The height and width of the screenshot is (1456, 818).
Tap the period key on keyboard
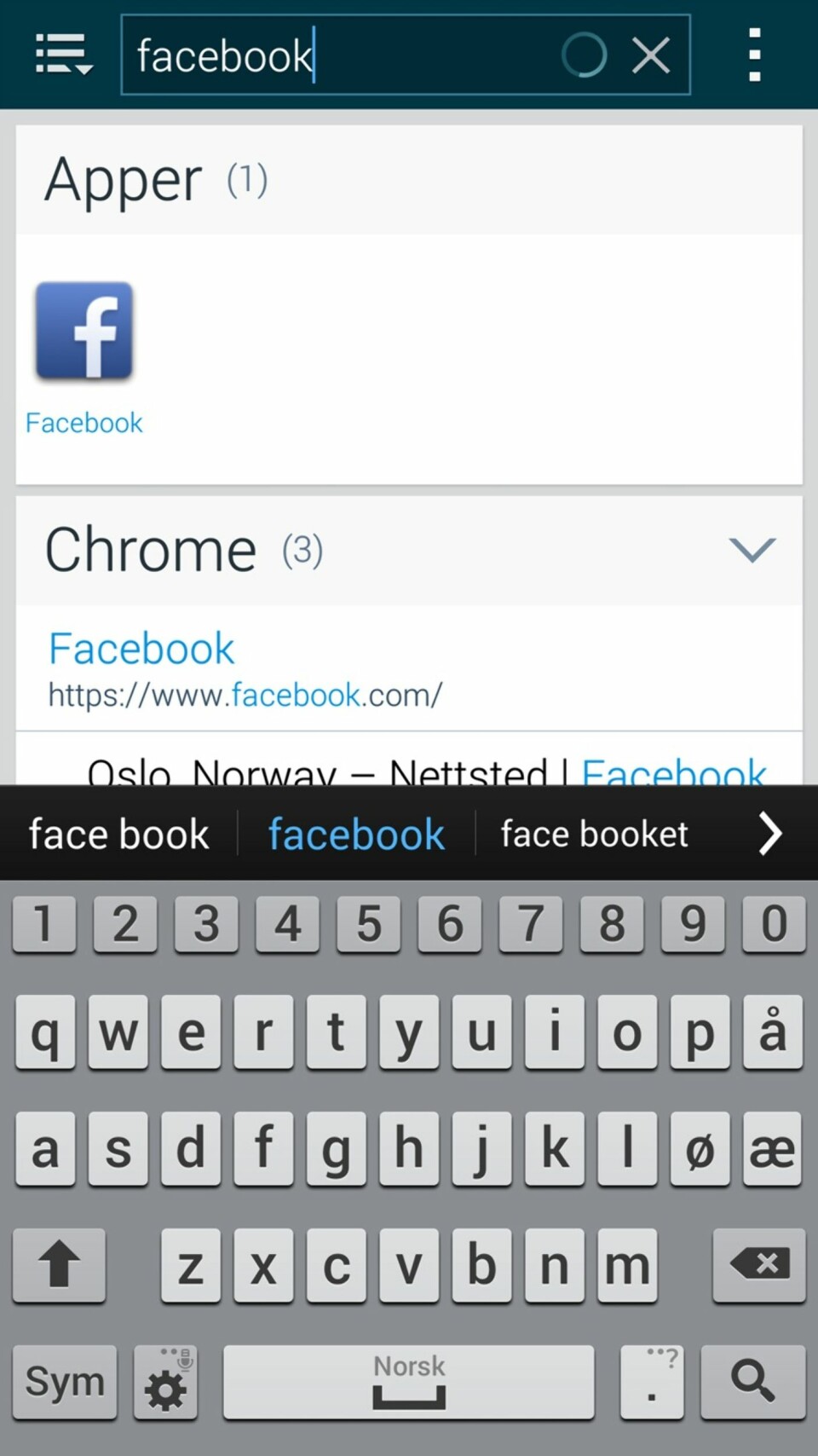tap(652, 1381)
